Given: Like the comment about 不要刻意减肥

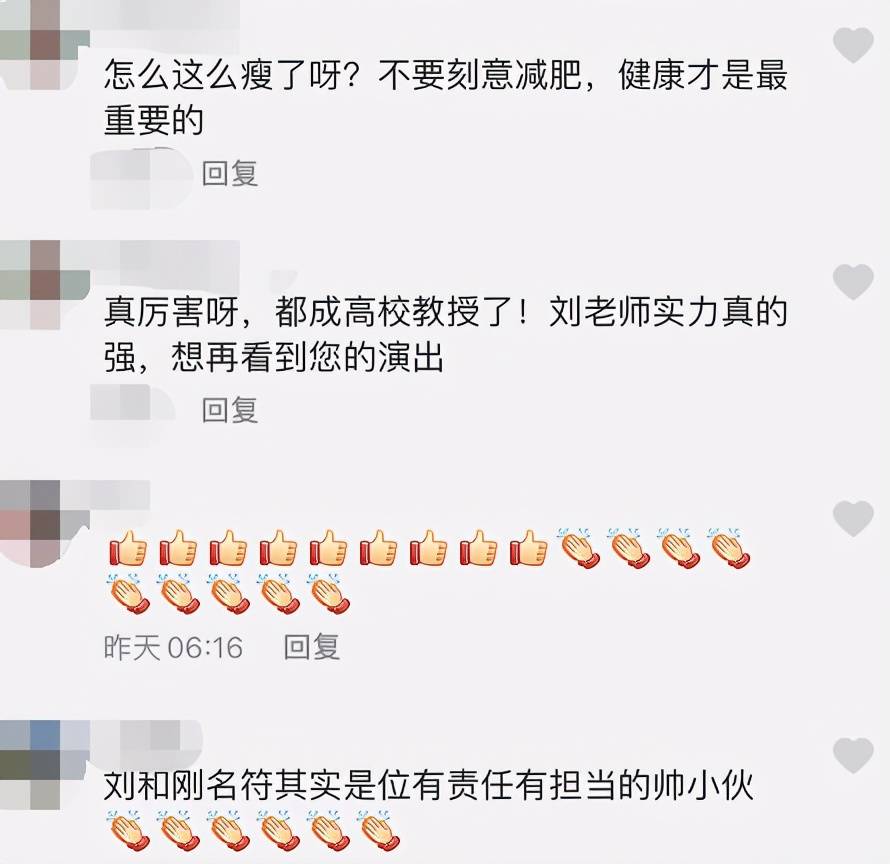Looking at the screenshot, I should pos(853,46).
